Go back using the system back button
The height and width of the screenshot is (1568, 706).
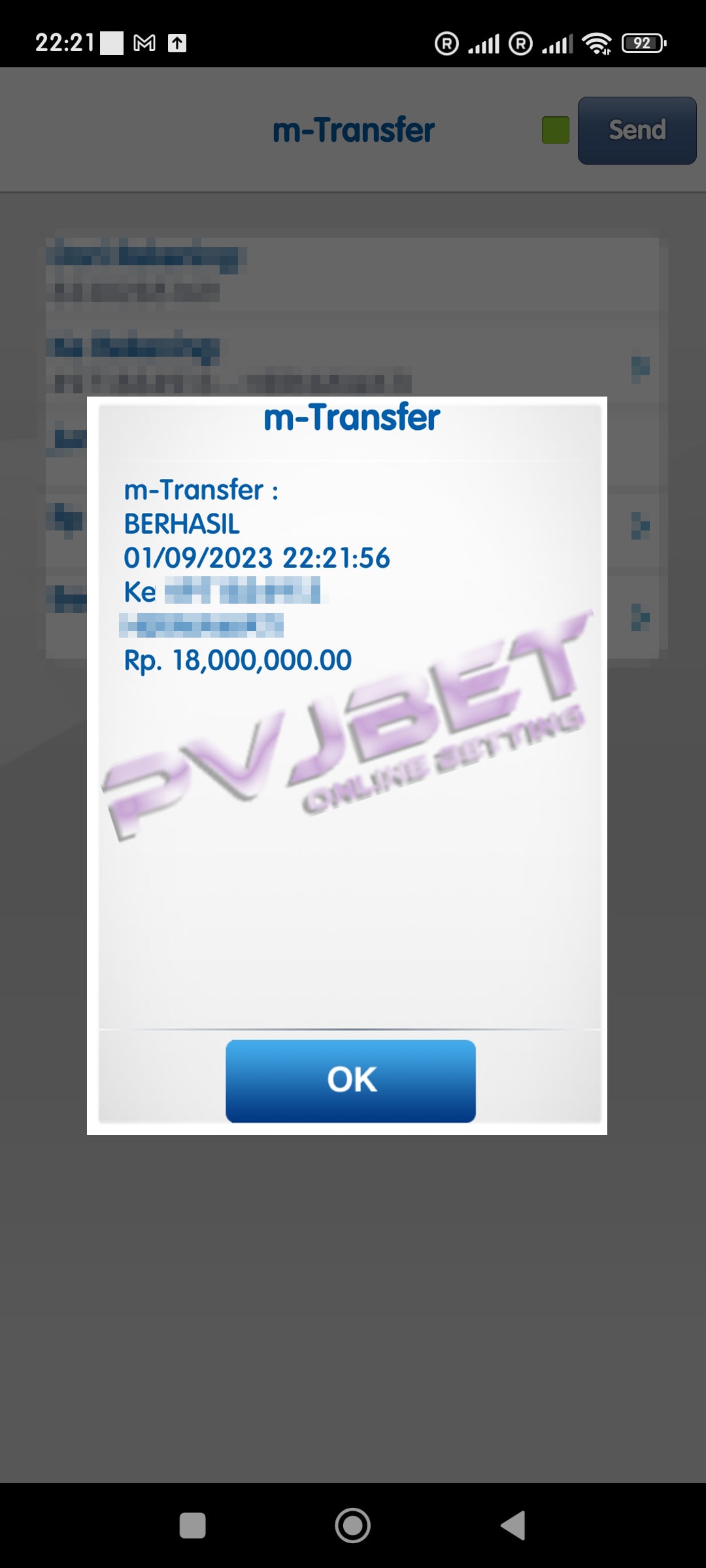click(x=513, y=1526)
